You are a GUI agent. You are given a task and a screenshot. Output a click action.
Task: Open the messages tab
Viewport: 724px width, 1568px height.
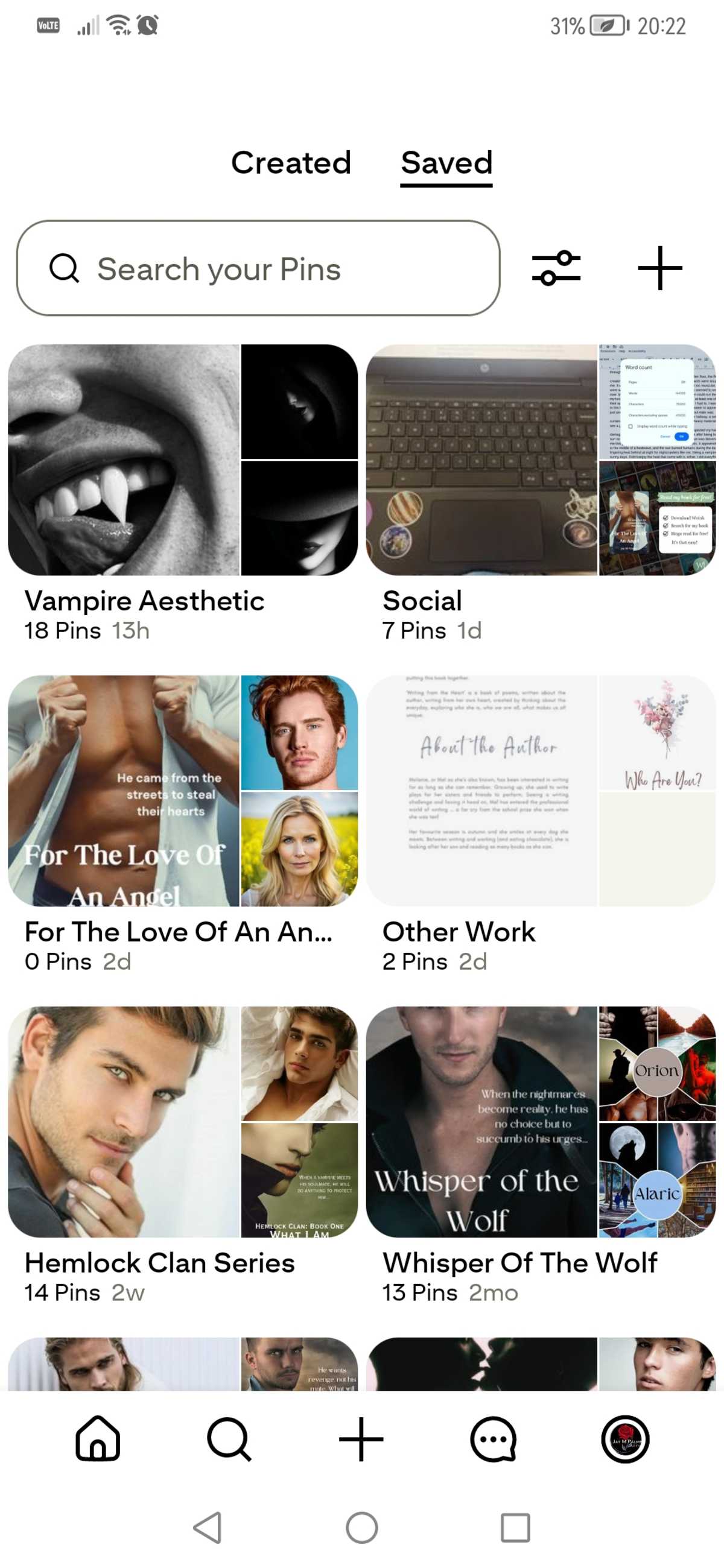coord(493,1439)
